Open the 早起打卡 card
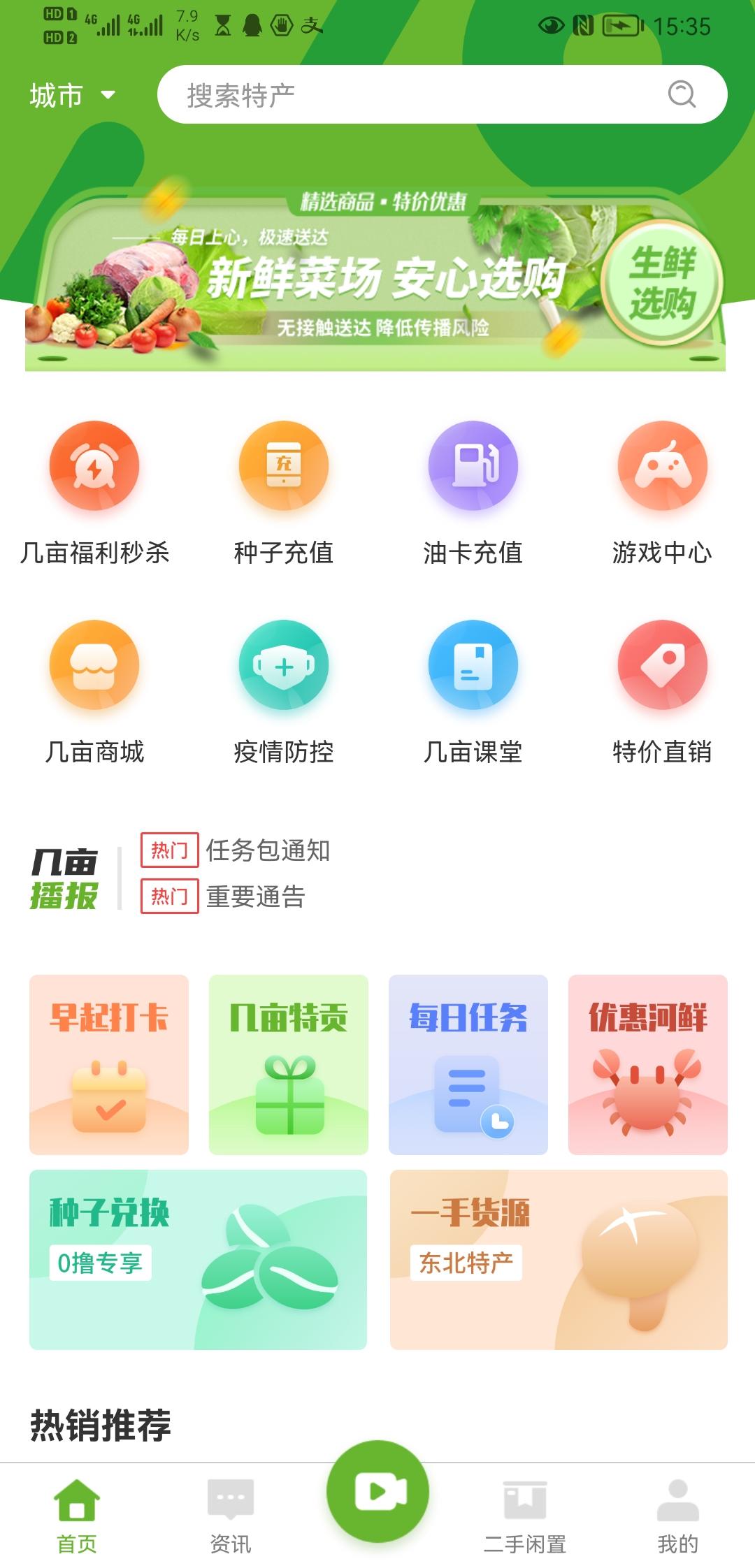755x1568 pixels. point(109,1064)
